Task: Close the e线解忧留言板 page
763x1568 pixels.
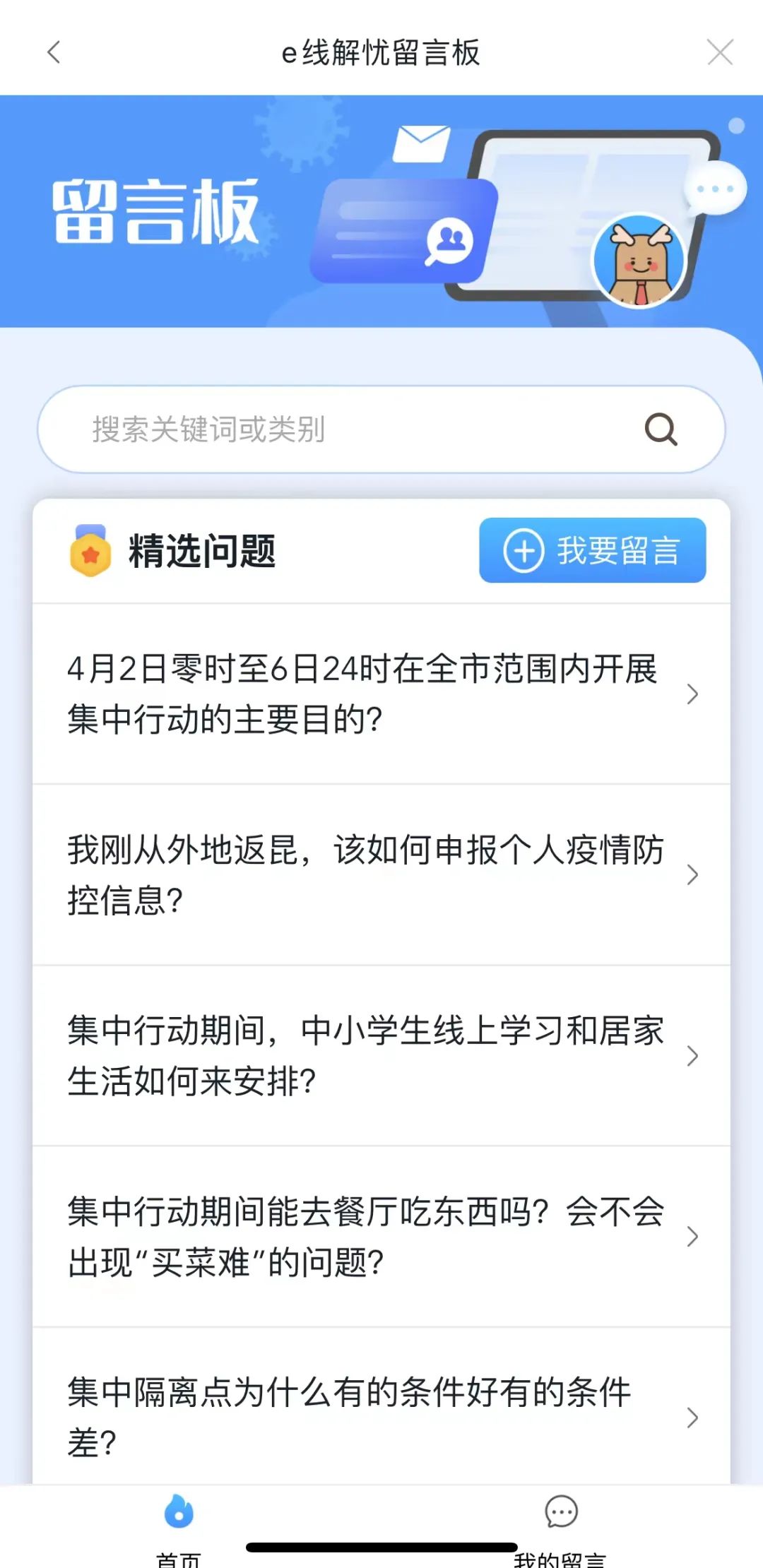Action: pyautogui.click(x=719, y=52)
